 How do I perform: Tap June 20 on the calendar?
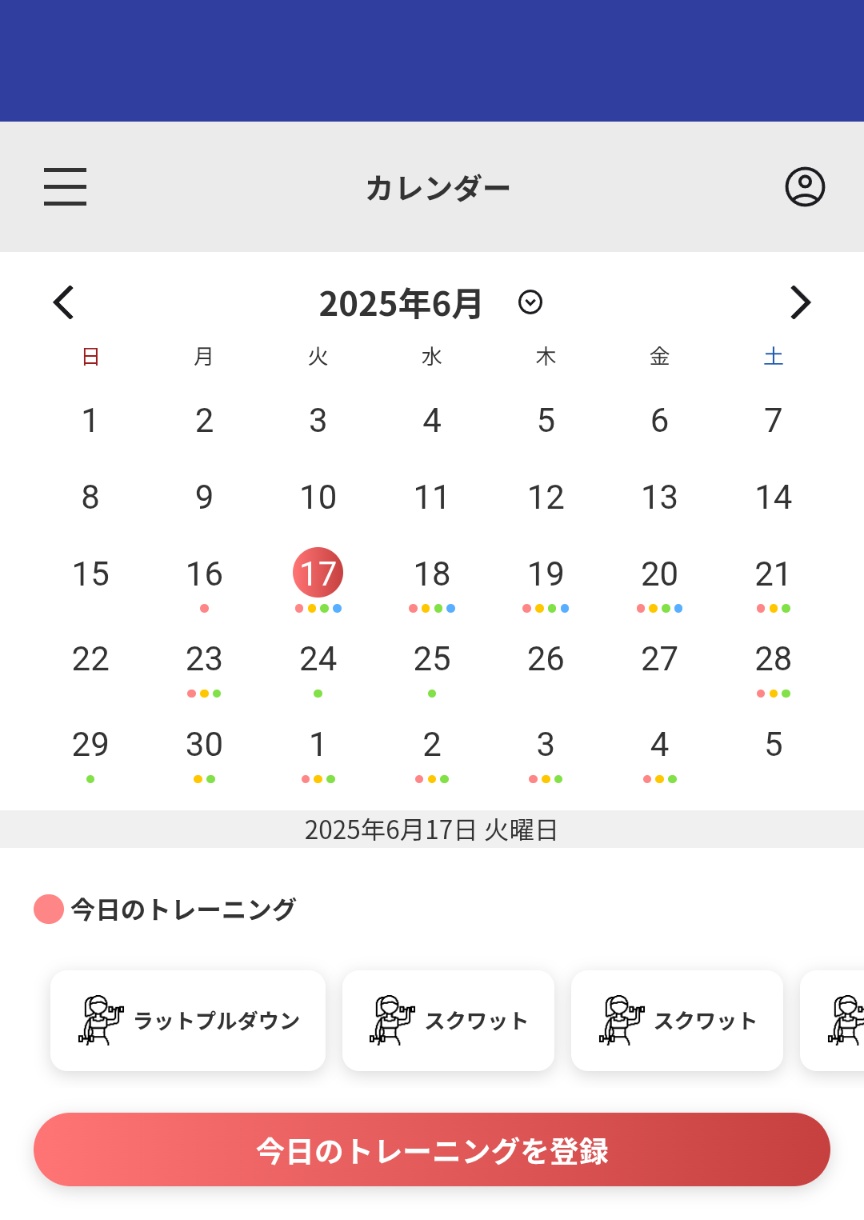pos(659,574)
